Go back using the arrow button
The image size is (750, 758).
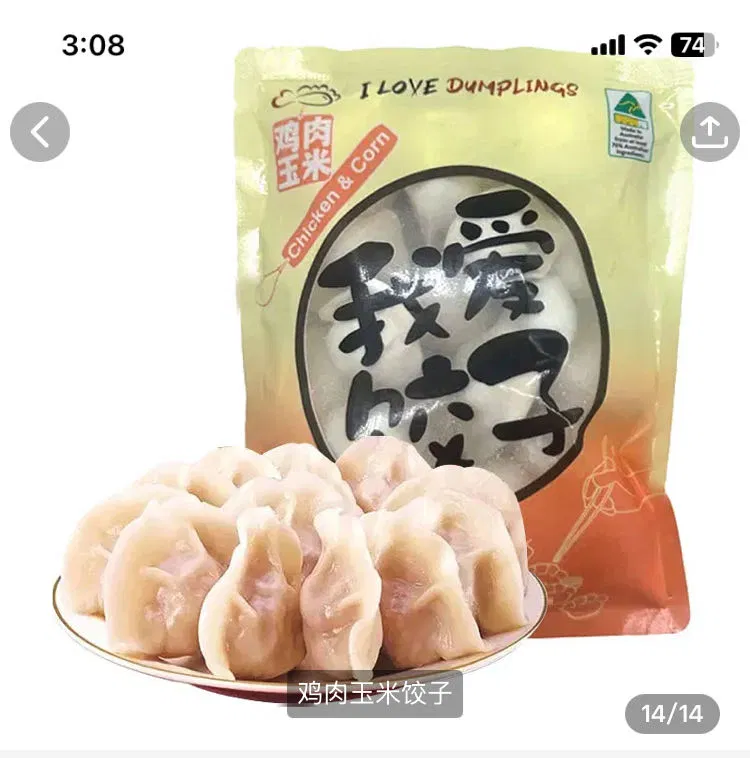(x=40, y=132)
